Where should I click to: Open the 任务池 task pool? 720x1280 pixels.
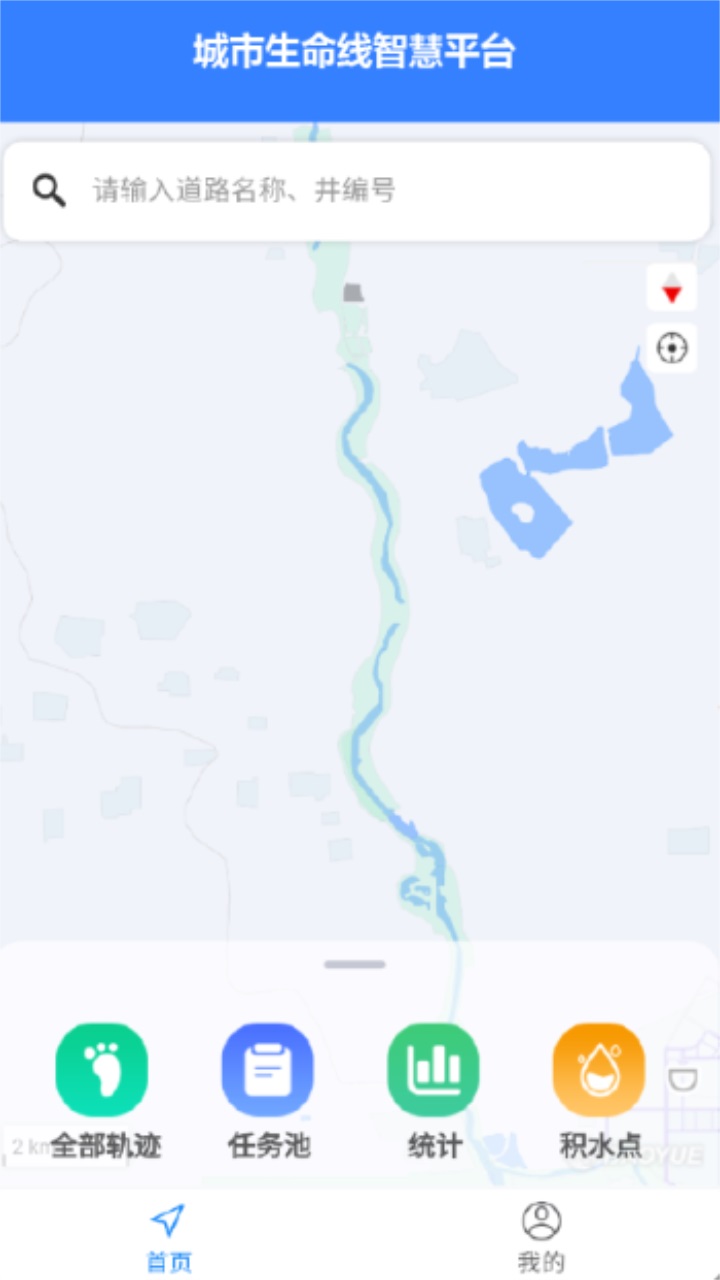[x=268, y=1091]
